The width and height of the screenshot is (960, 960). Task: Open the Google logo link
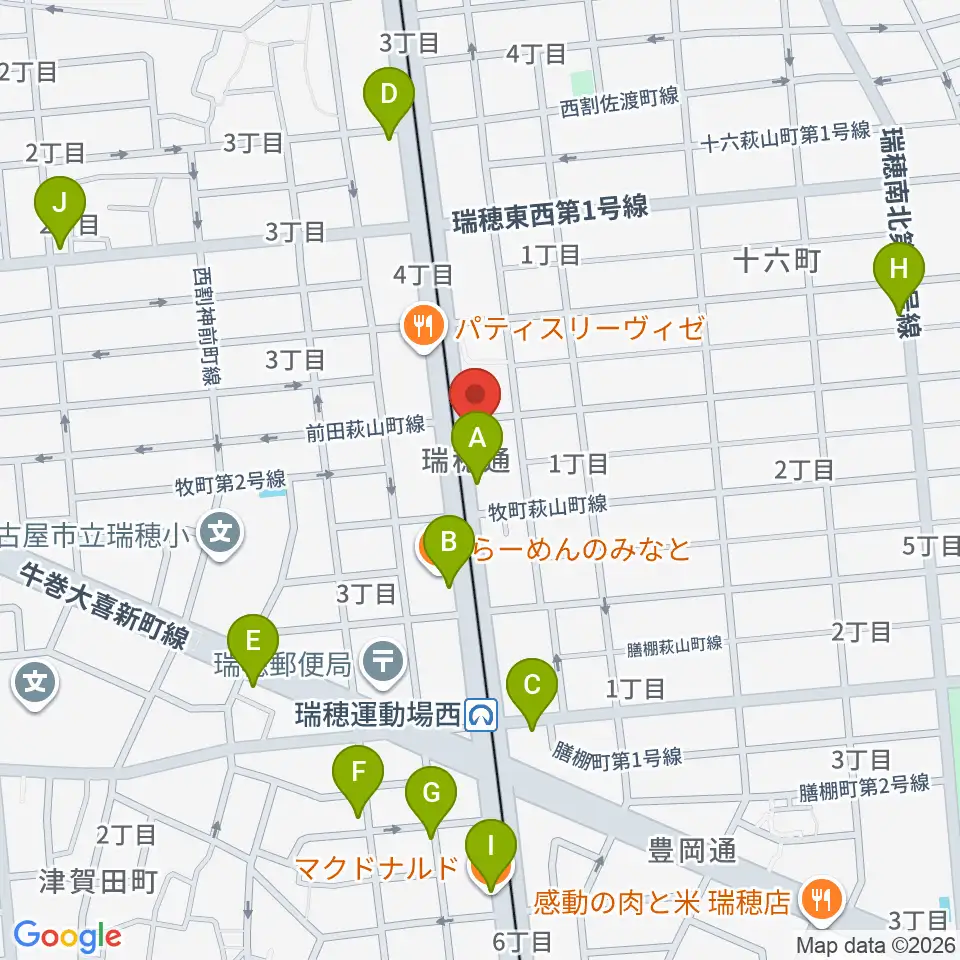(x=67, y=936)
